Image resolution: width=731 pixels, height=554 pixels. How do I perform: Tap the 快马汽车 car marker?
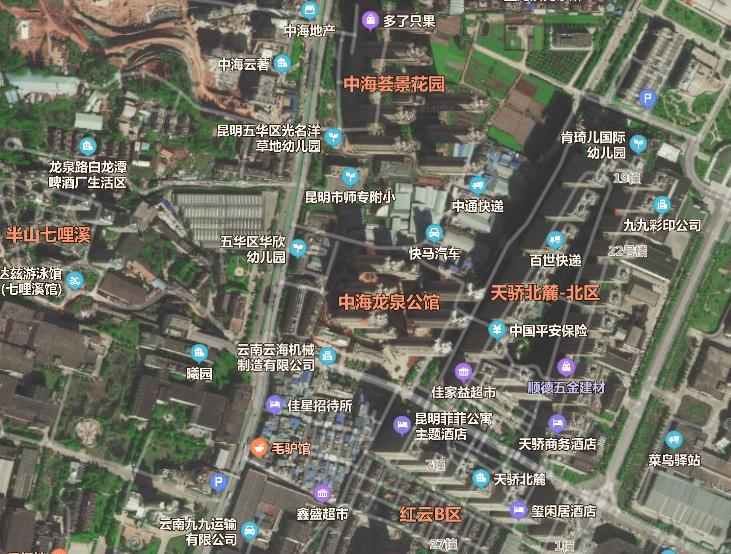click(x=434, y=233)
